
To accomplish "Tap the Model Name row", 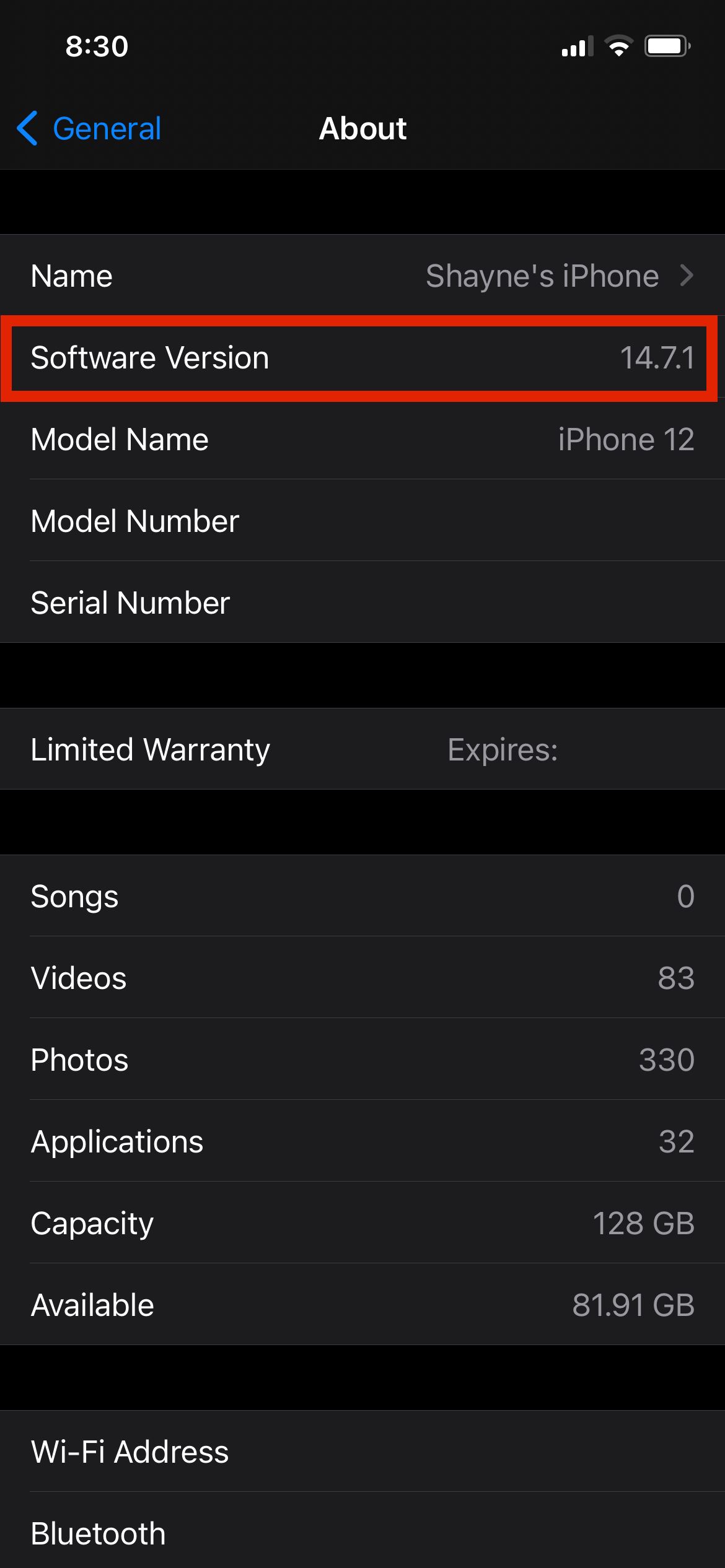I will coord(362,439).
